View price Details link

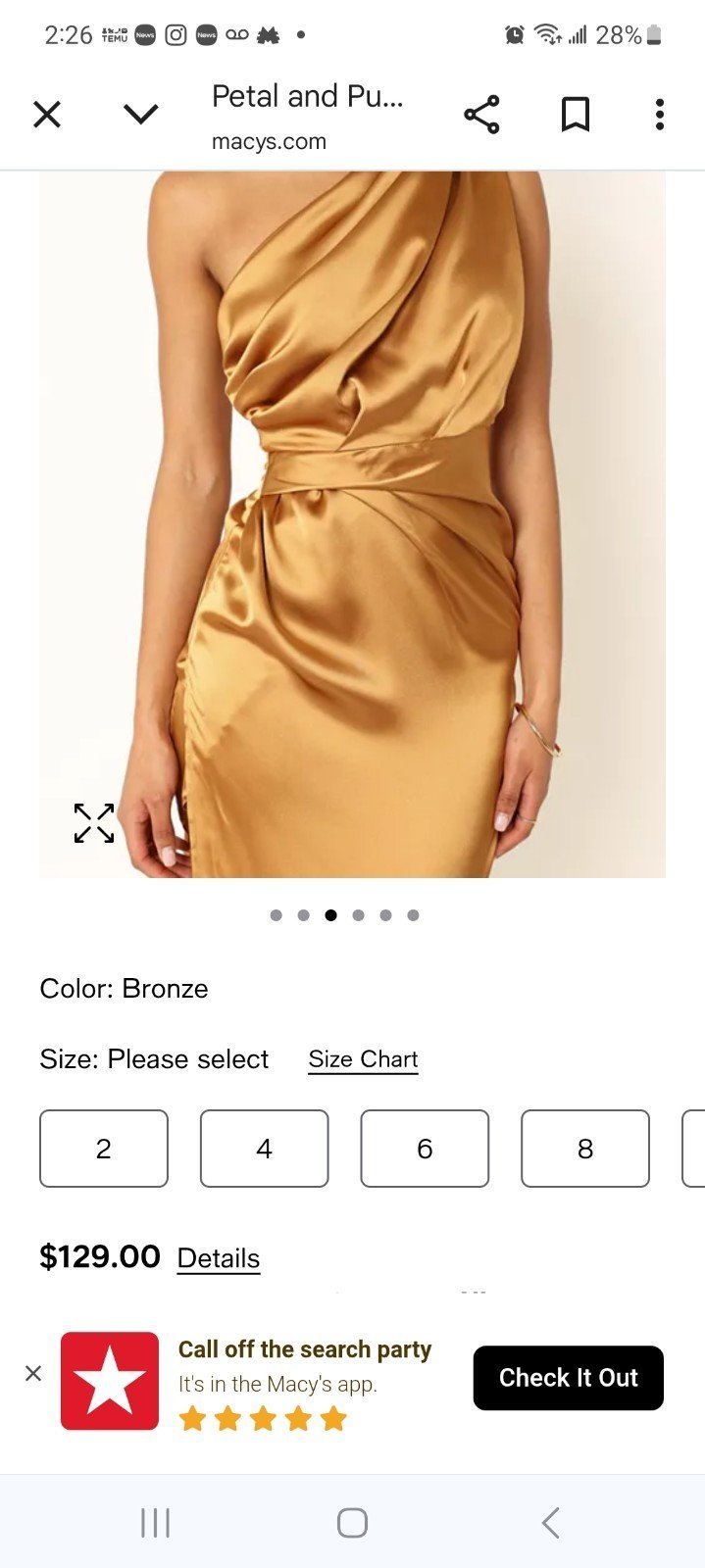(219, 1258)
